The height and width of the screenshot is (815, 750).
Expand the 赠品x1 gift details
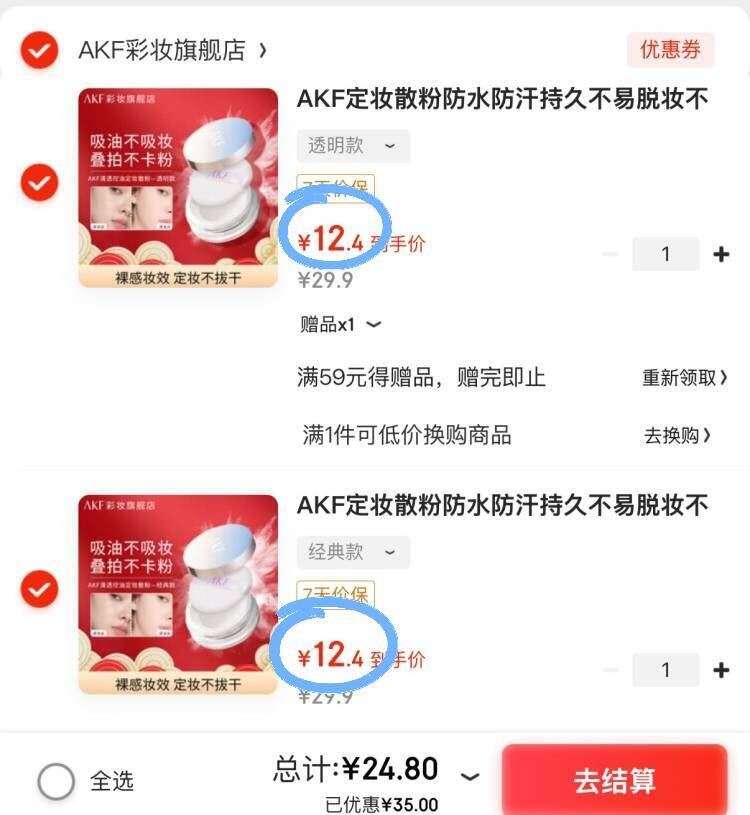pyautogui.click(x=337, y=323)
